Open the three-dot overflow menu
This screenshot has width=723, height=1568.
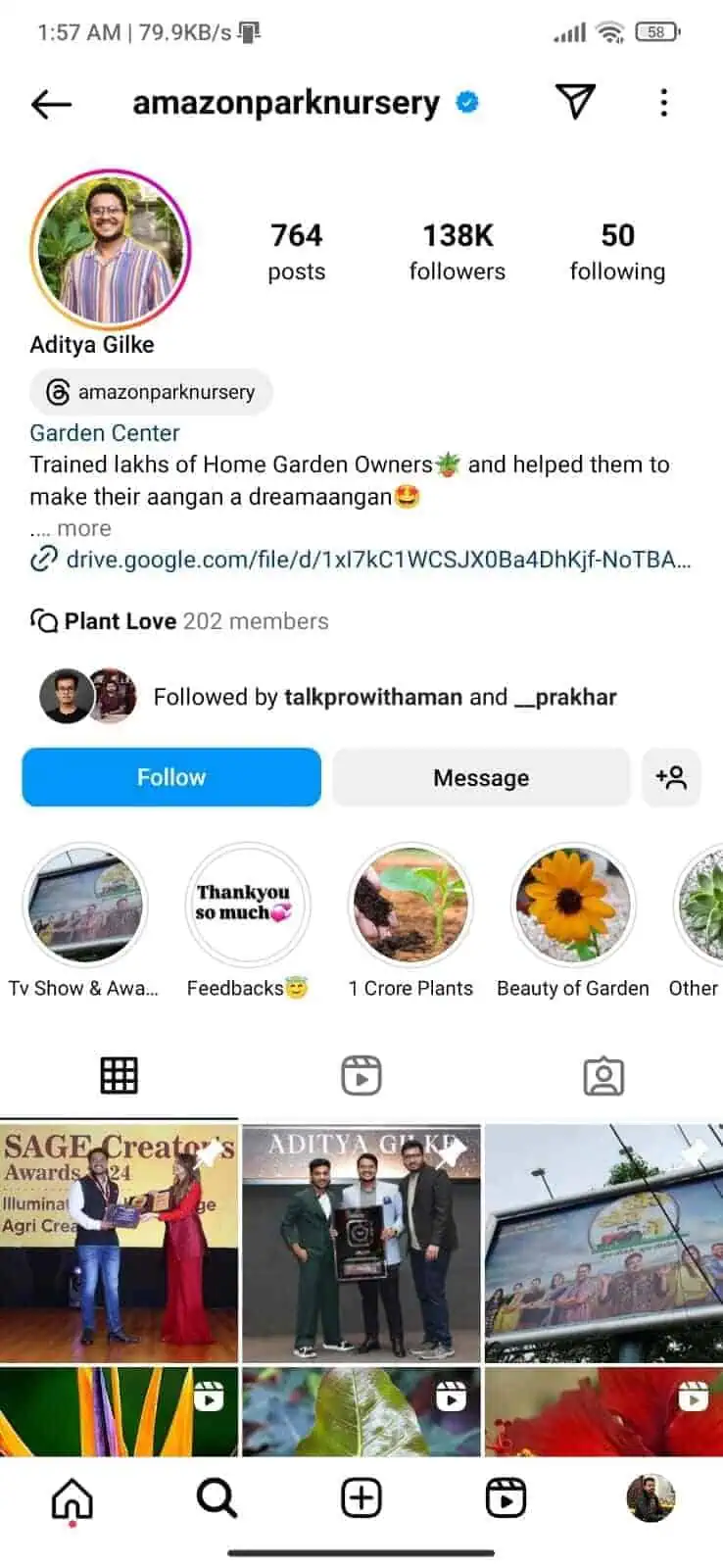point(663,102)
